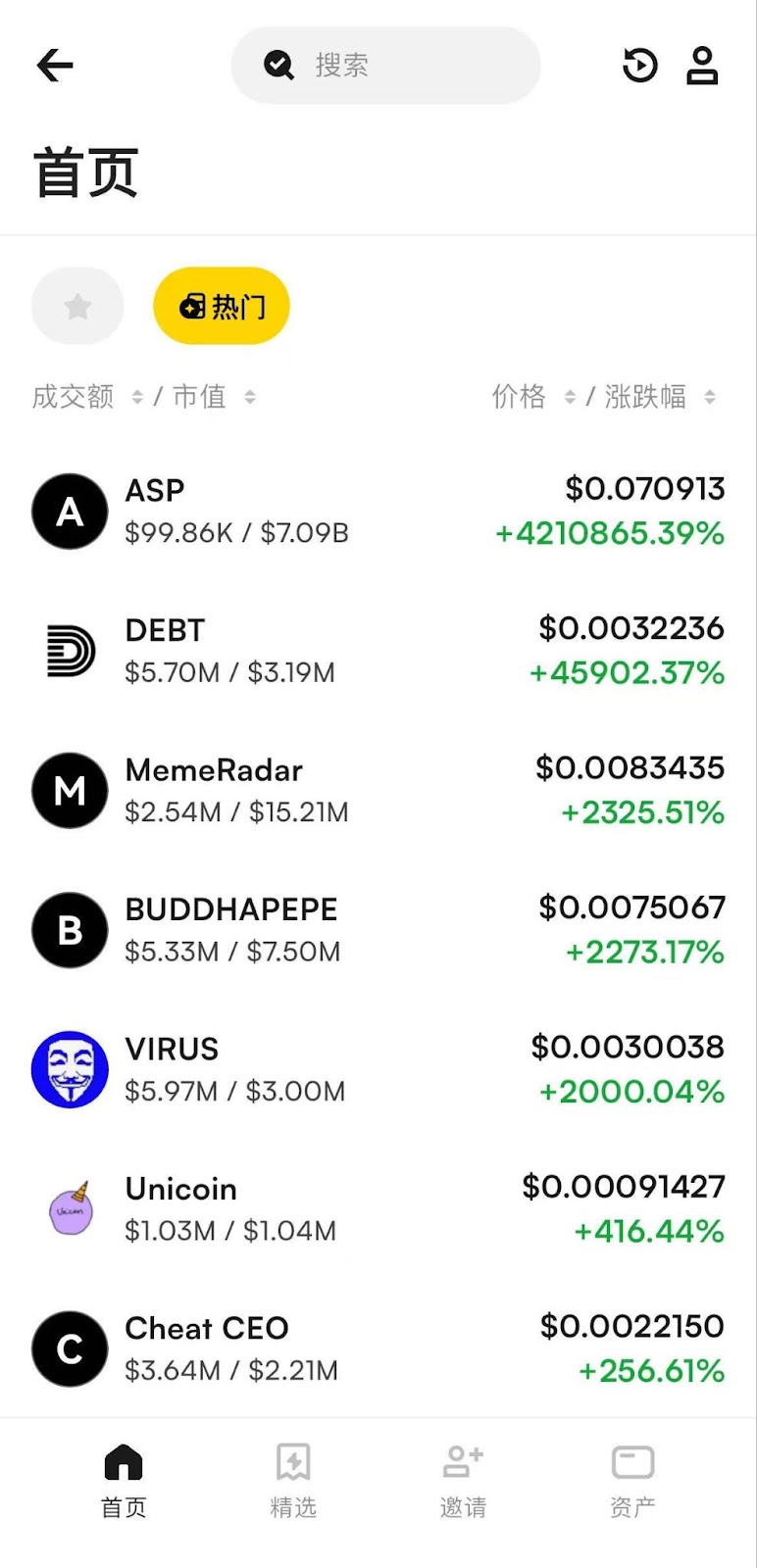Tap the 搜索 search field
Image resolution: width=757 pixels, height=1568 pixels.
[x=385, y=66]
